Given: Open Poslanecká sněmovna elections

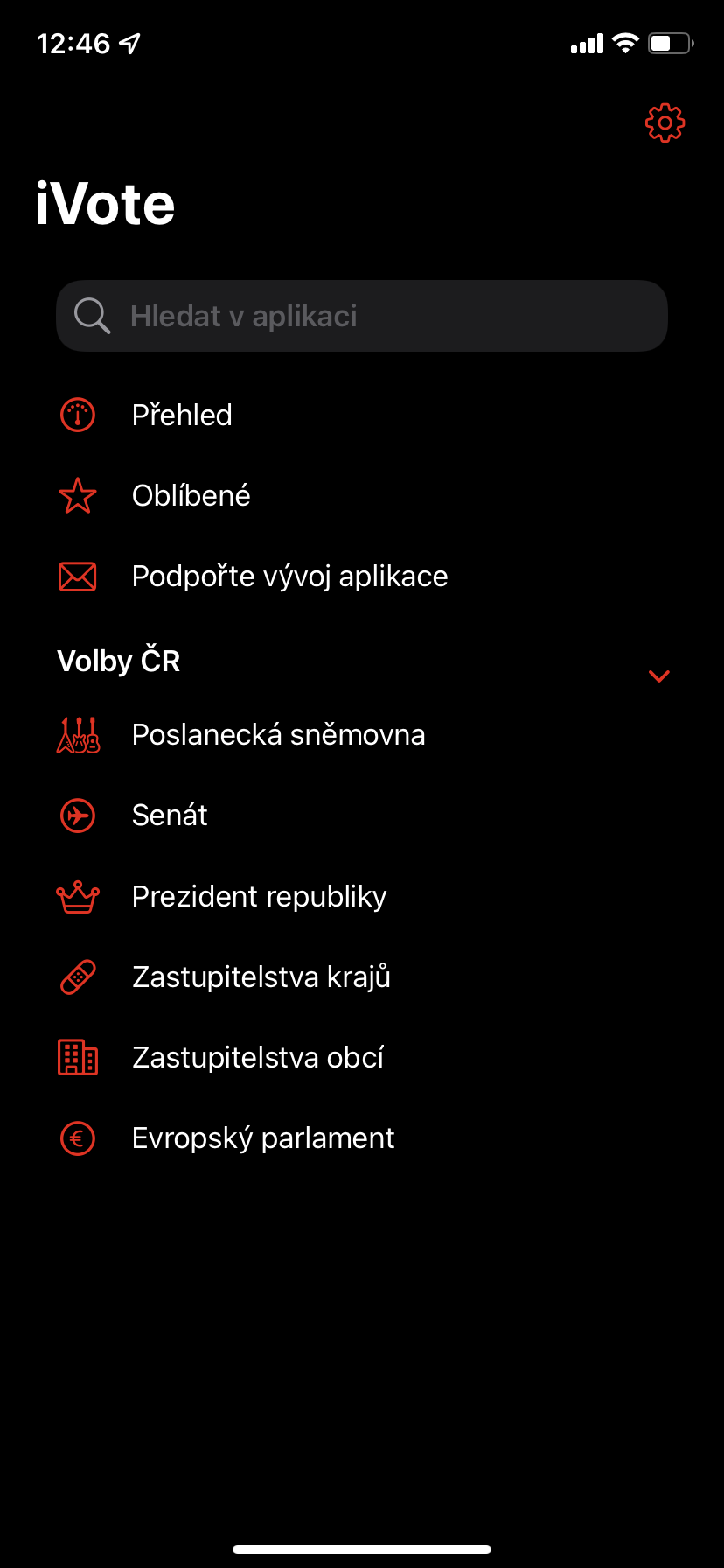Looking at the screenshot, I should click(x=278, y=735).
